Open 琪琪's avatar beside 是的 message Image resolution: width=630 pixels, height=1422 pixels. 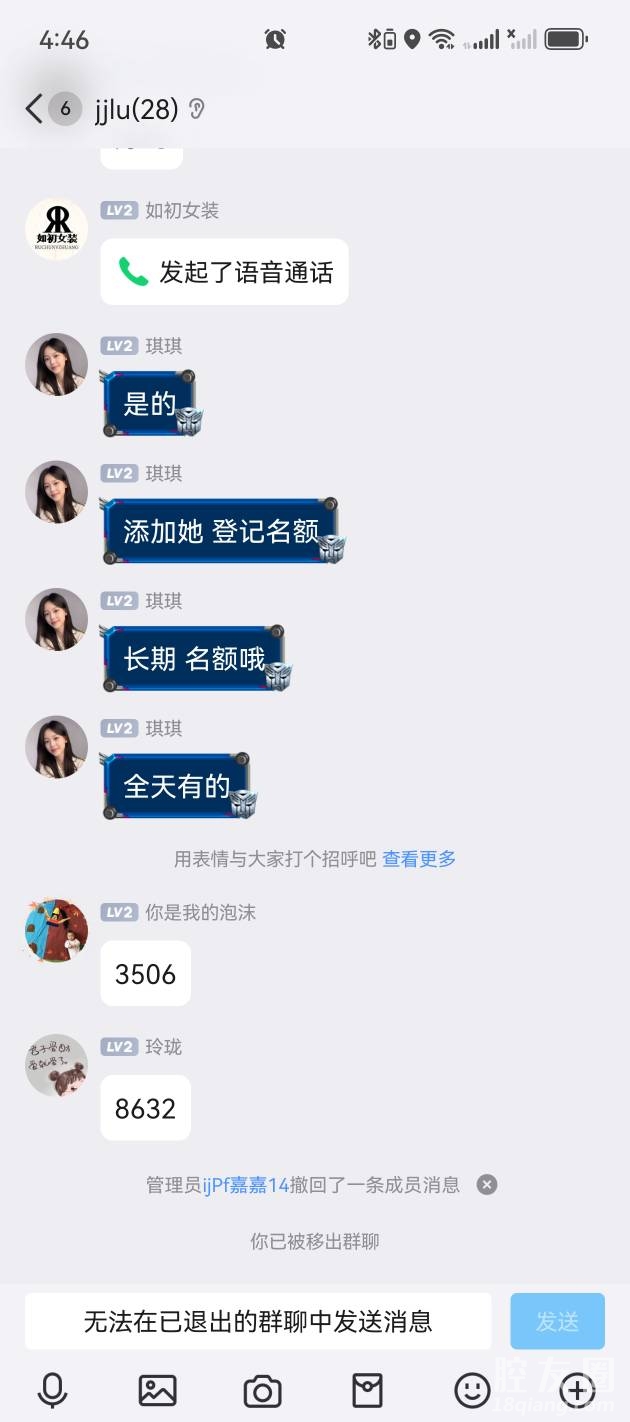[56, 365]
